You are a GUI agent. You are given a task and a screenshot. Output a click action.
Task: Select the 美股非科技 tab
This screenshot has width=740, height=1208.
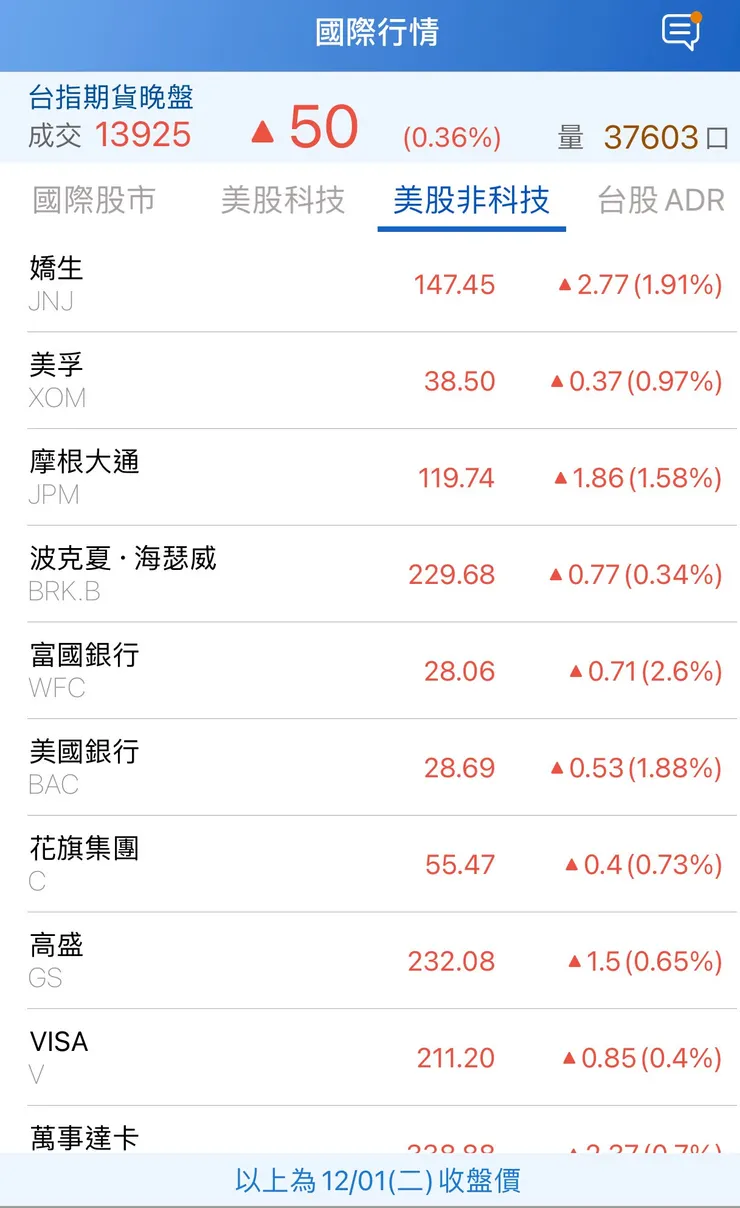click(470, 201)
